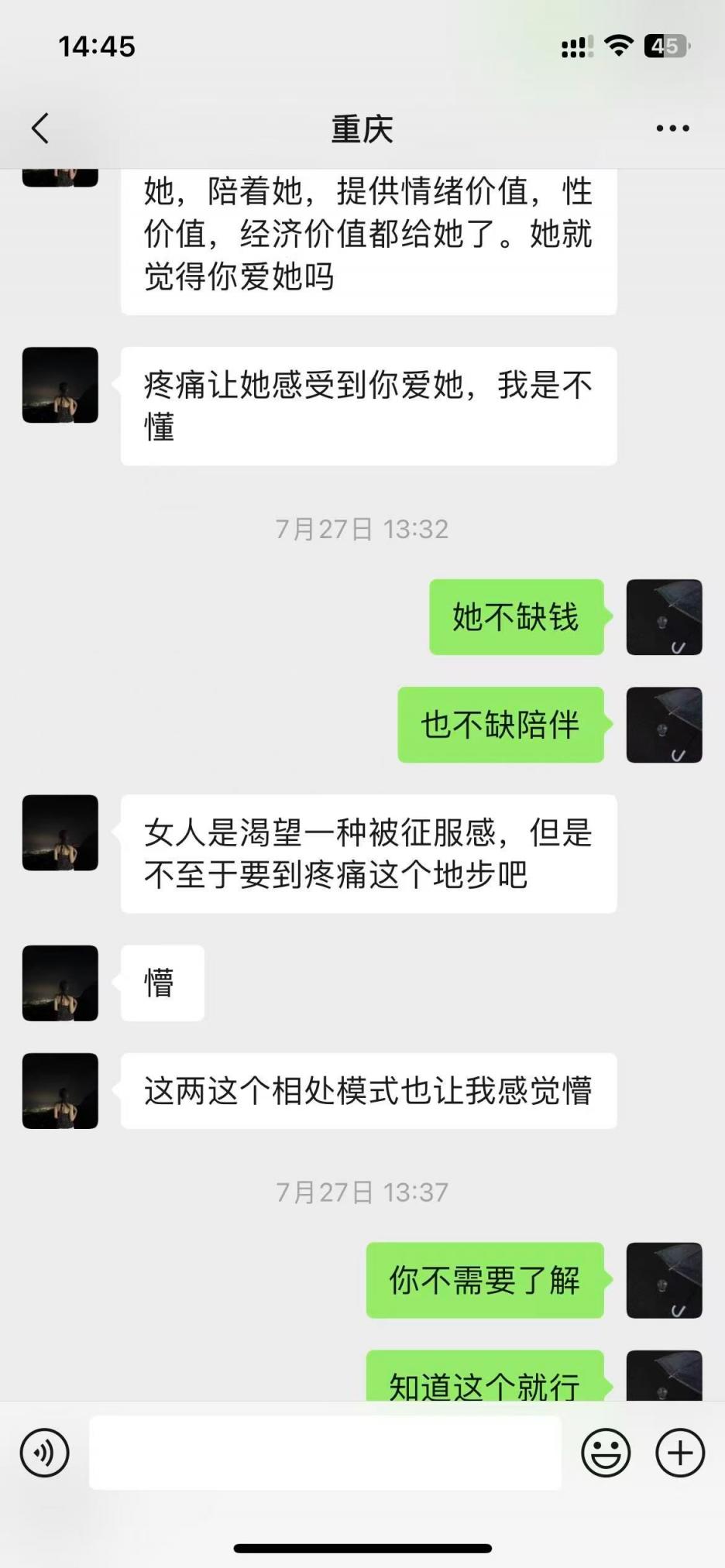Go back from the 重庆 chat
The height and width of the screenshot is (1568, 725).
(x=40, y=129)
